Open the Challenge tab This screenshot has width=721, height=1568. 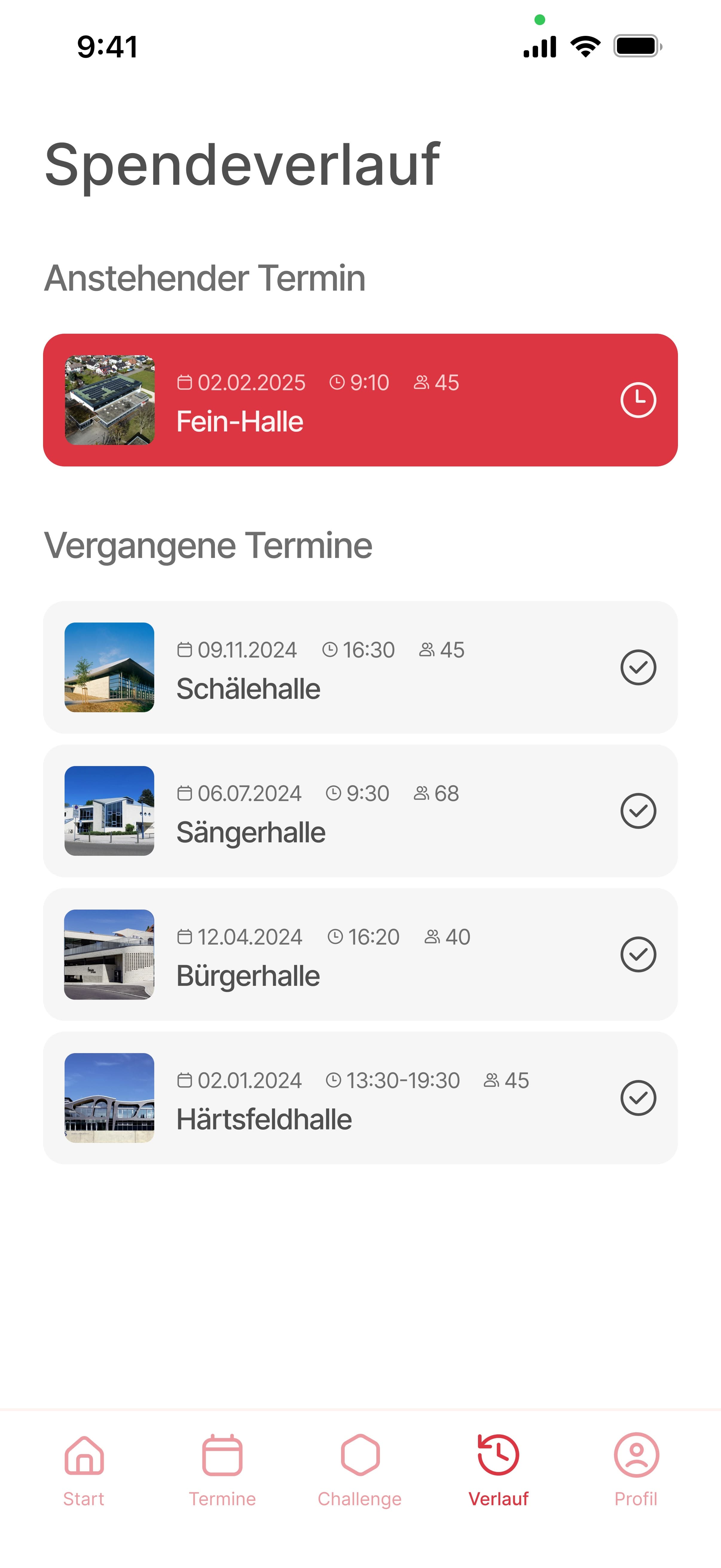click(x=360, y=1469)
